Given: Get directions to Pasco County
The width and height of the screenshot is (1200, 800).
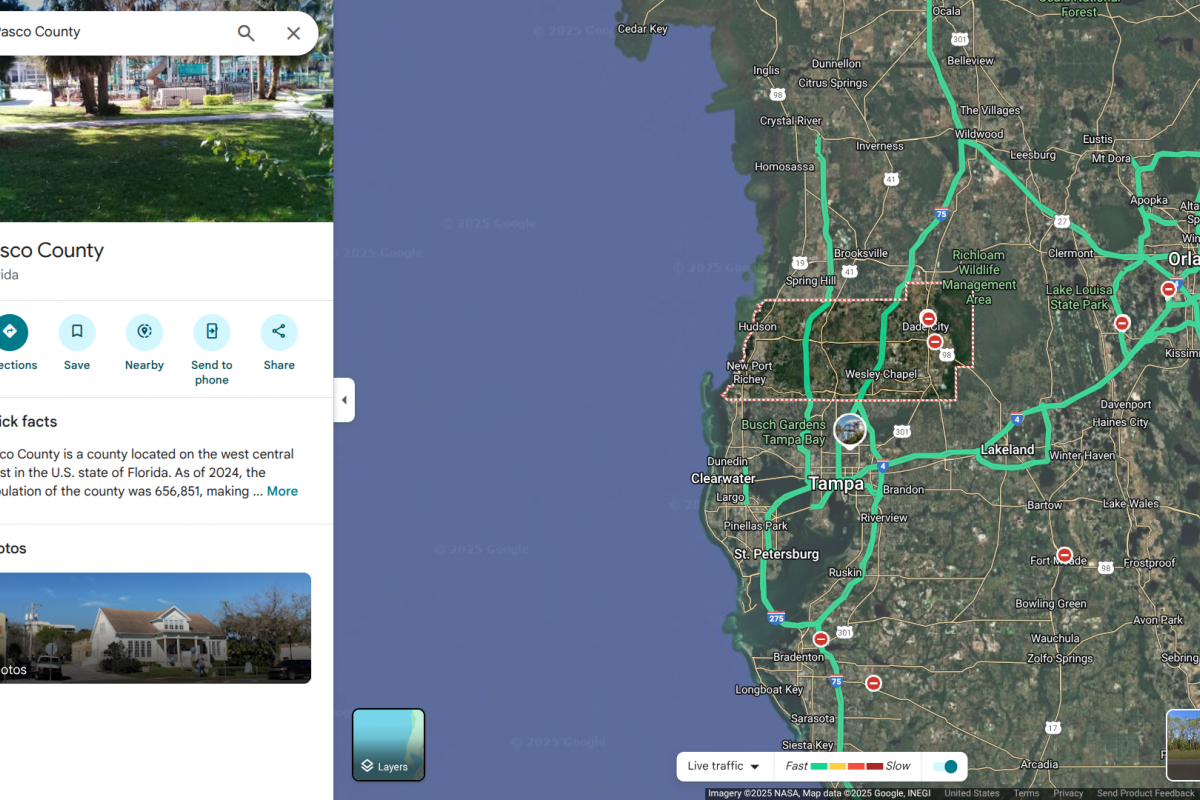Looking at the screenshot, I should tap(10, 333).
